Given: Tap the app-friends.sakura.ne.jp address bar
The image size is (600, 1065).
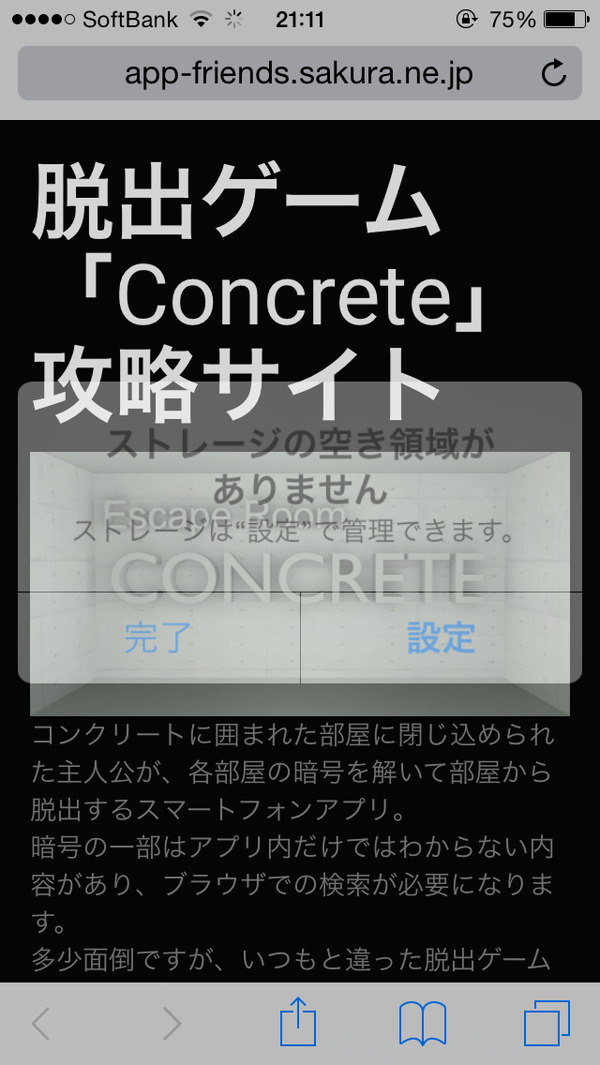Looking at the screenshot, I should [x=298, y=73].
